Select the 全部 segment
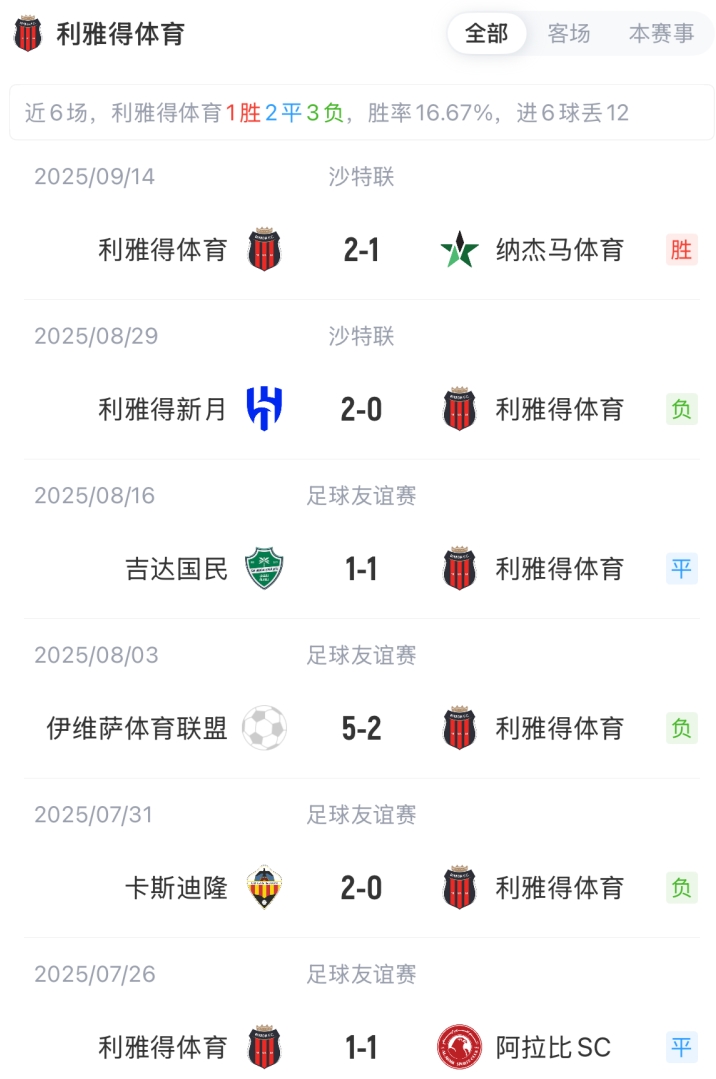This screenshot has height=1079, width=716. (487, 34)
